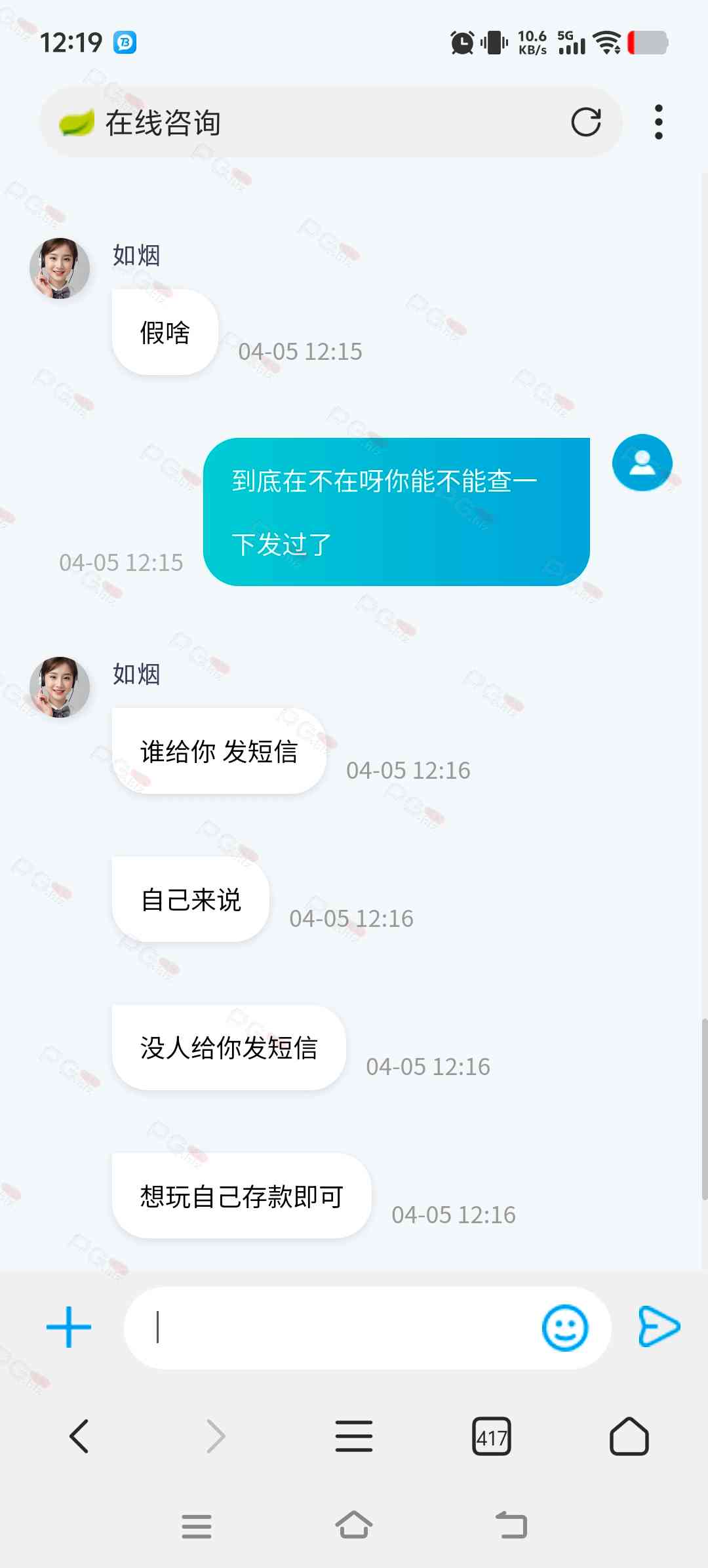Send the message with arrow icon

click(x=659, y=1327)
